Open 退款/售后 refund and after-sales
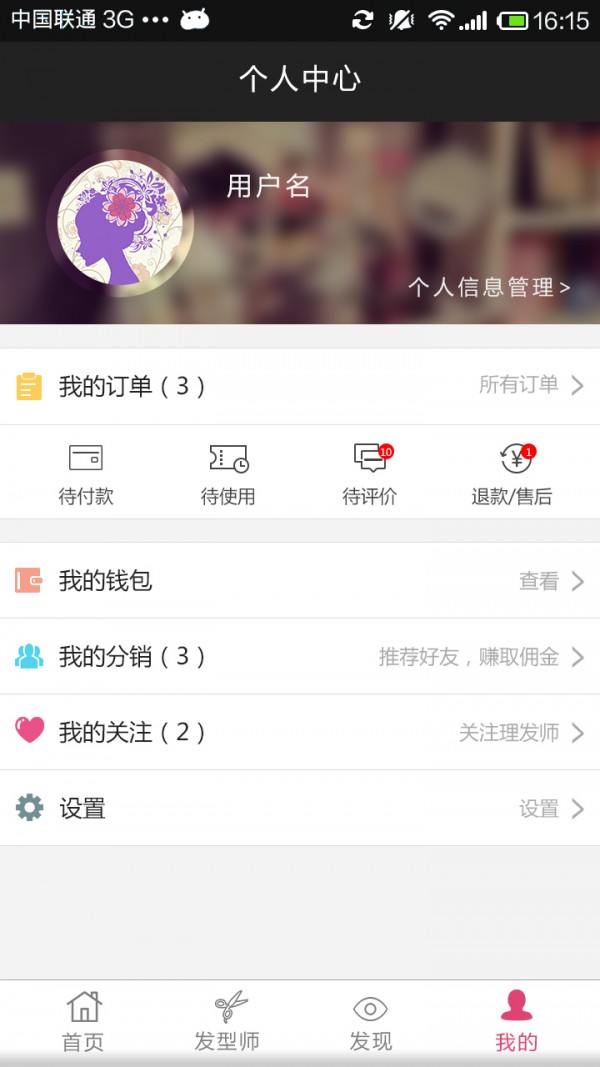The image size is (600, 1067). coord(512,474)
